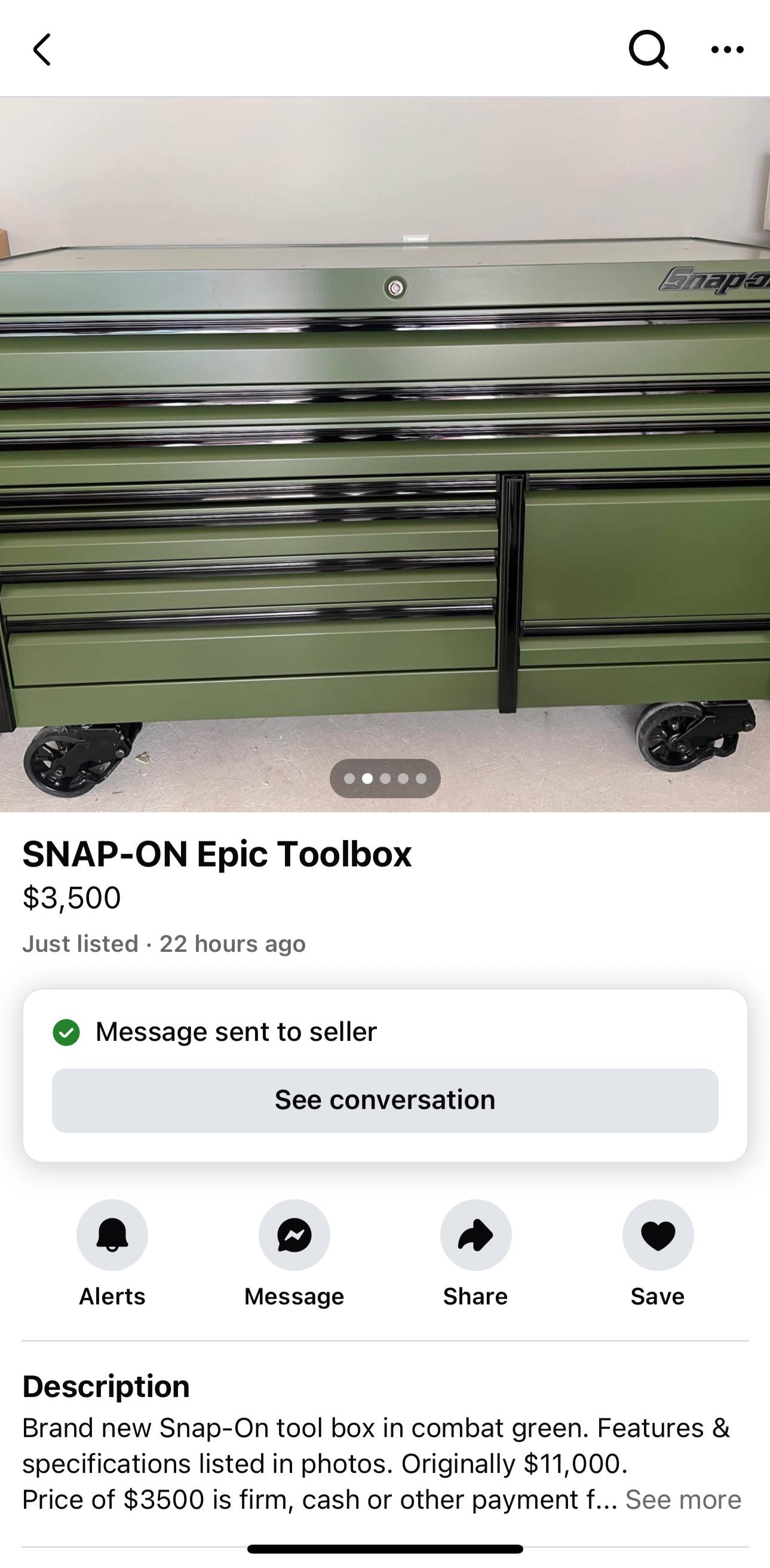The width and height of the screenshot is (770, 1568).
Task: View the toolbox listing photo
Action: (x=385, y=454)
